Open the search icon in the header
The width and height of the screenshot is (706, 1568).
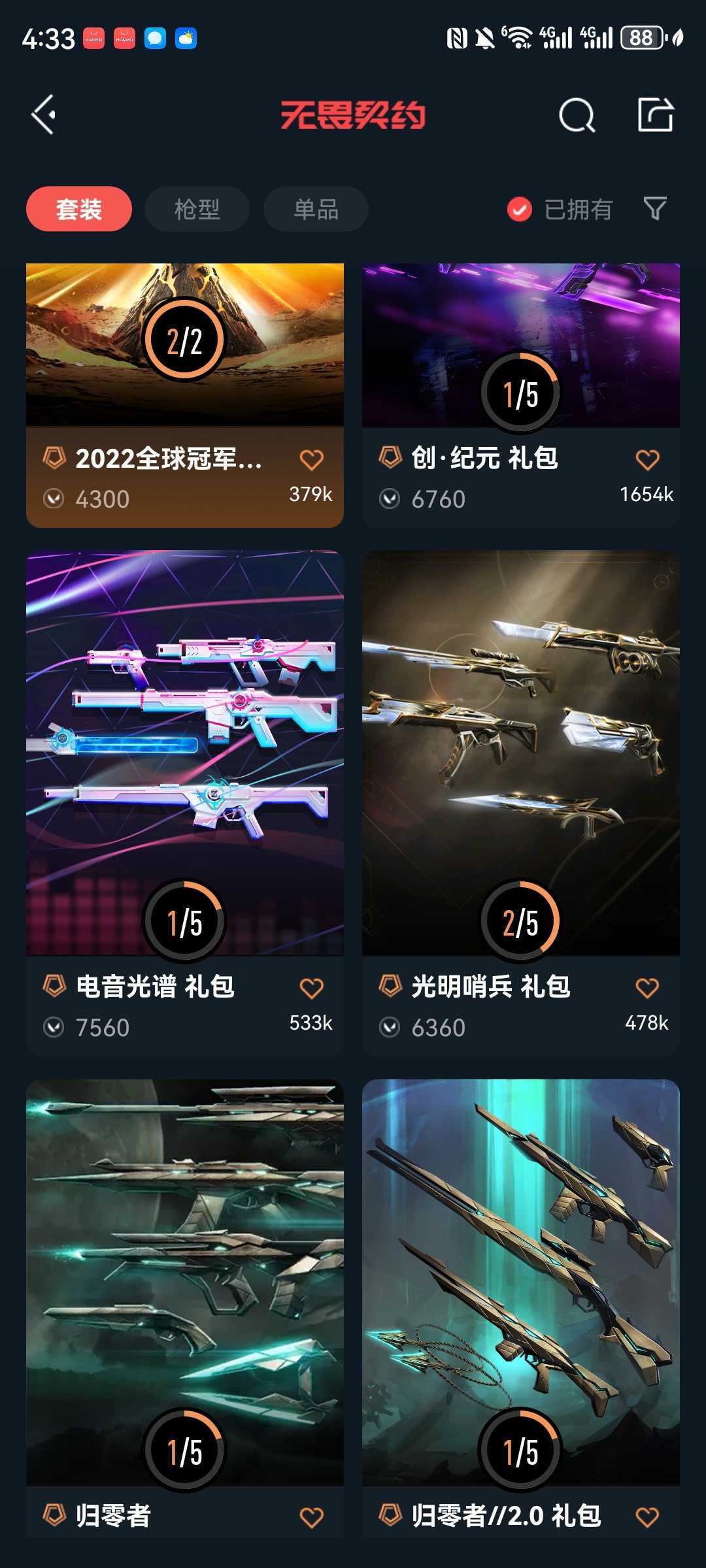point(577,116)
